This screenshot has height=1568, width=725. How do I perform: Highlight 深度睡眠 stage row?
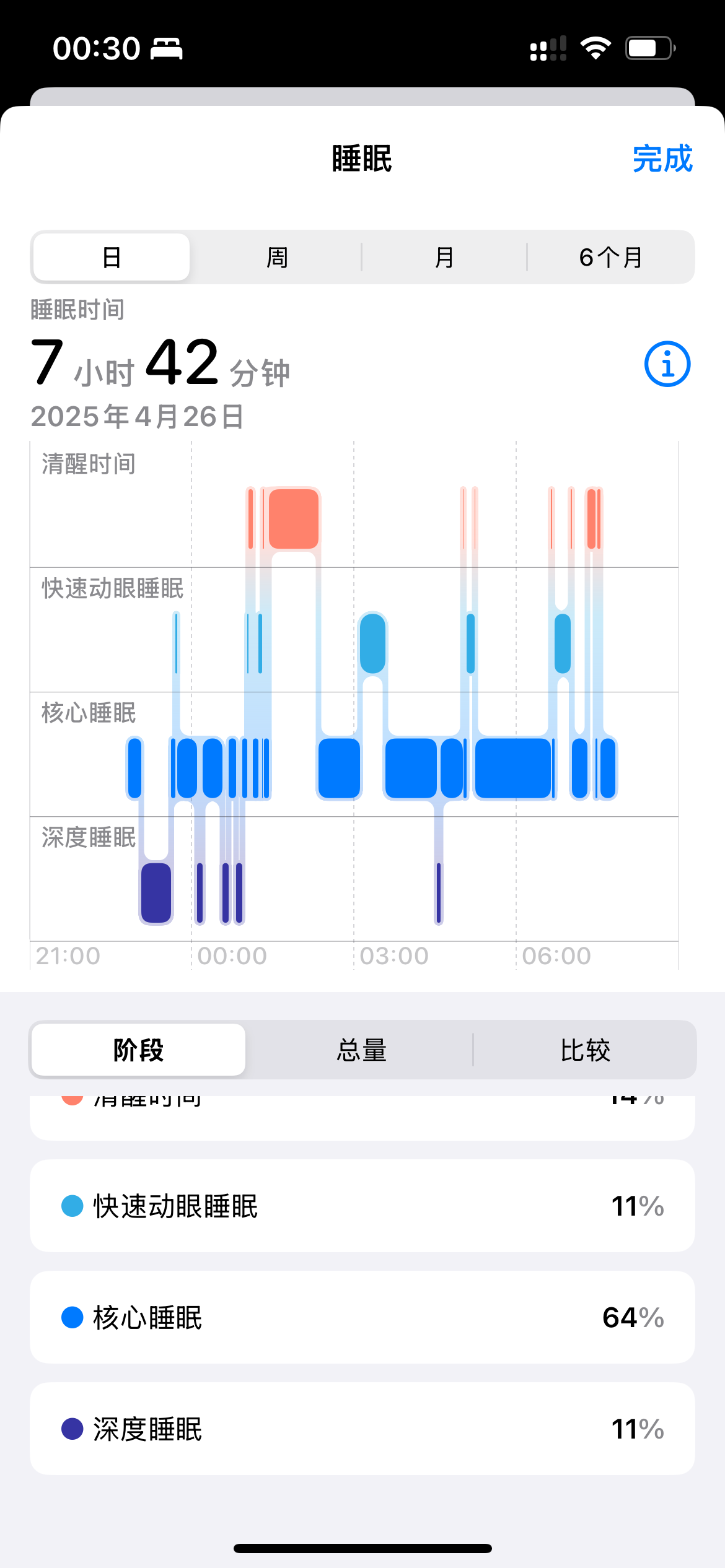pyautogui.click(x=362, y=1429)
